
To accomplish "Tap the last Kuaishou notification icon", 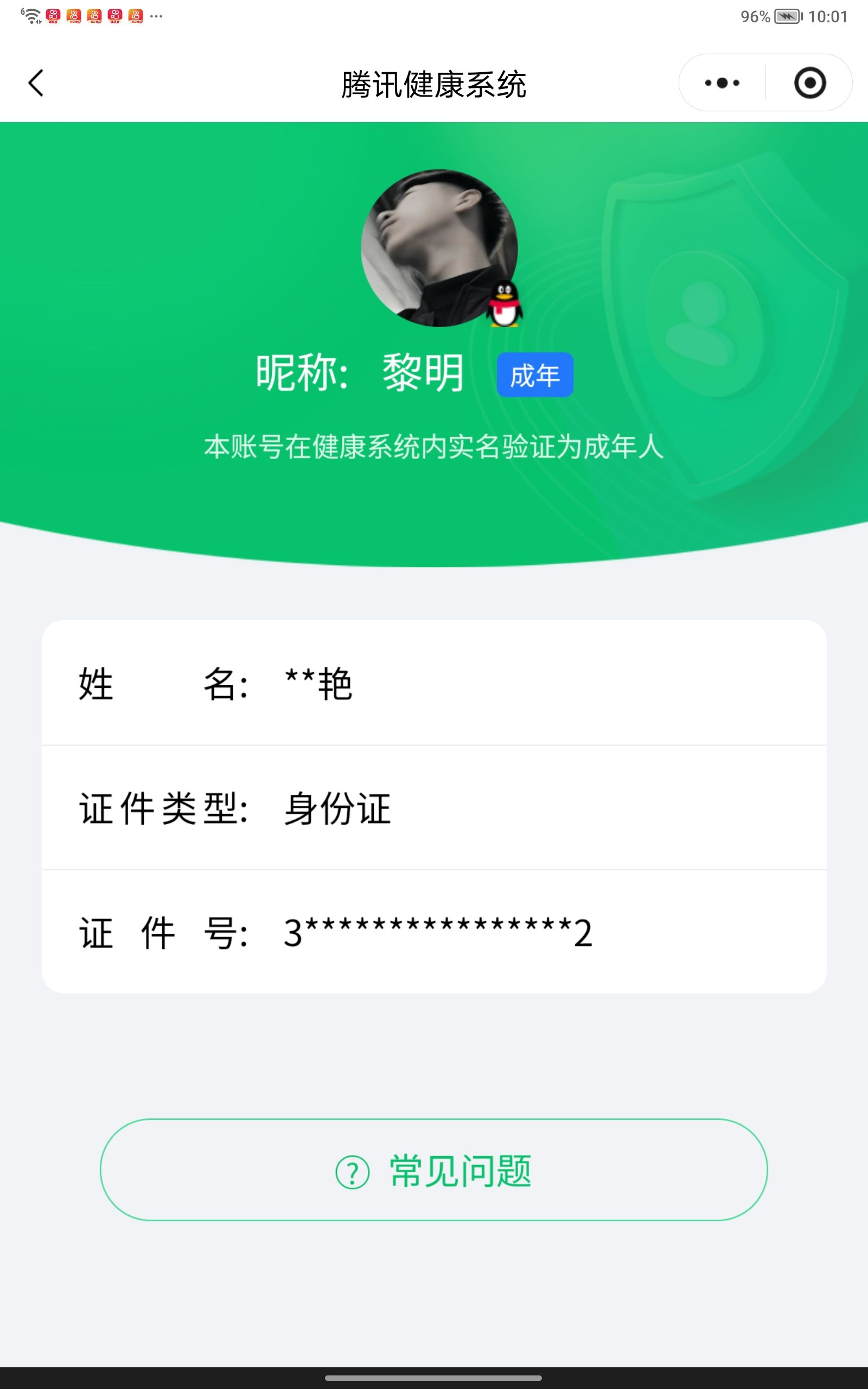I will coord(136,16).
